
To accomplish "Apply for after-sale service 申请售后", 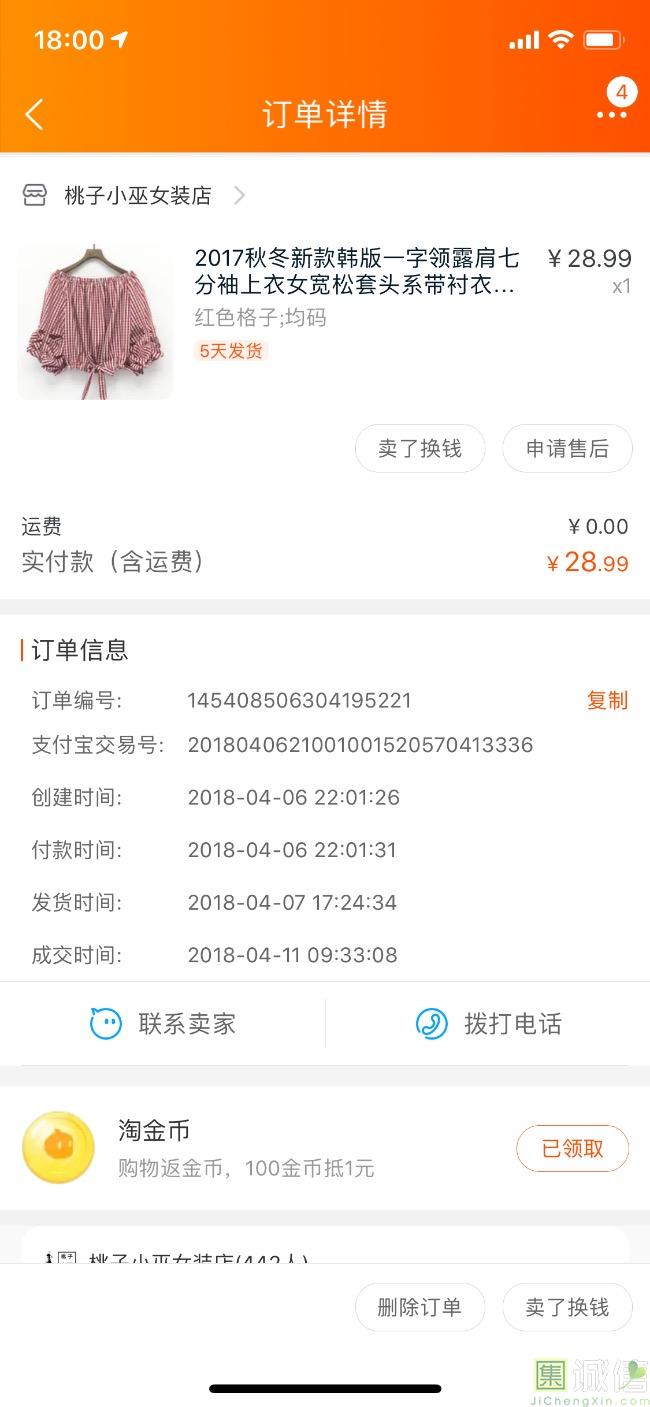I will pyautogui.click(x=567, y=449).
